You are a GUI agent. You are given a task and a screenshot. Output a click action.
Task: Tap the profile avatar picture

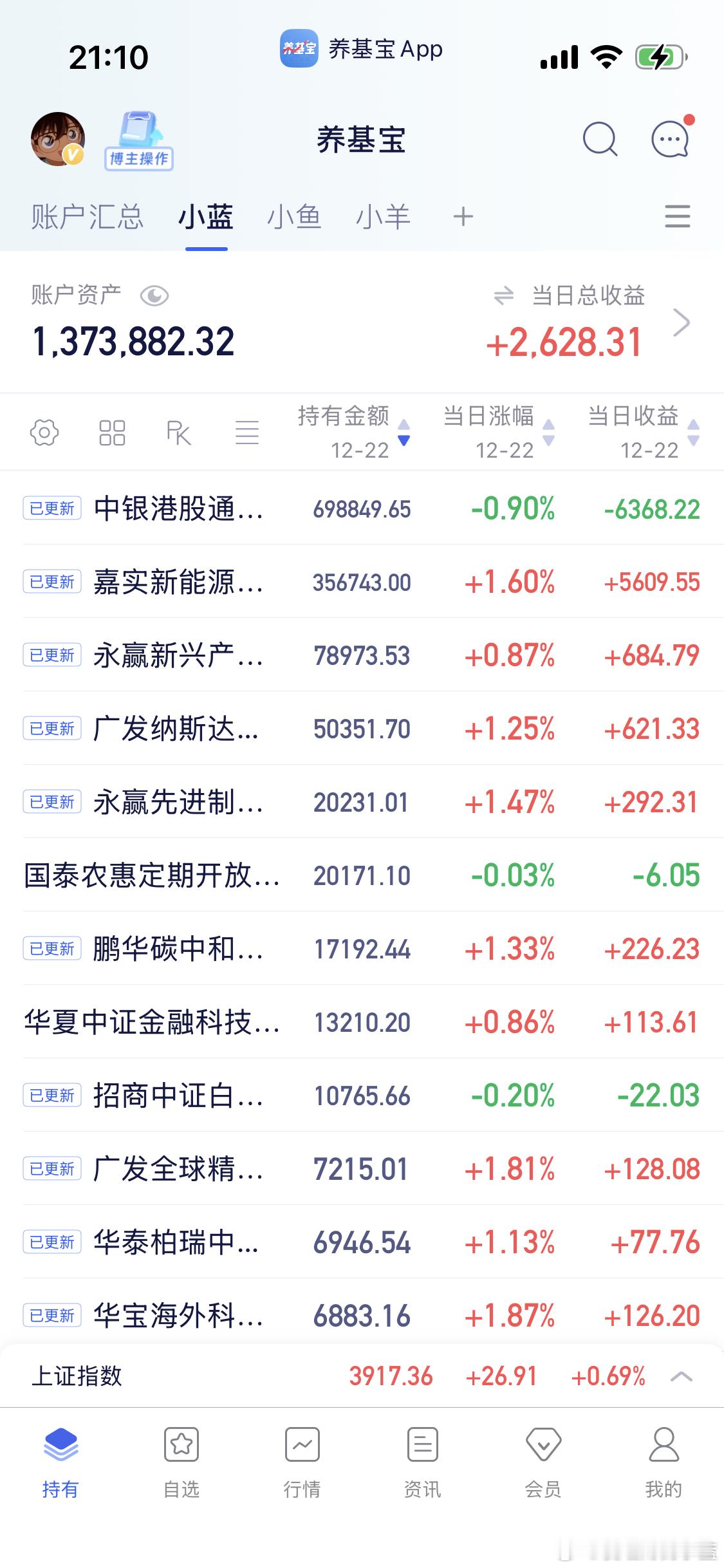(x=57, y=139)
